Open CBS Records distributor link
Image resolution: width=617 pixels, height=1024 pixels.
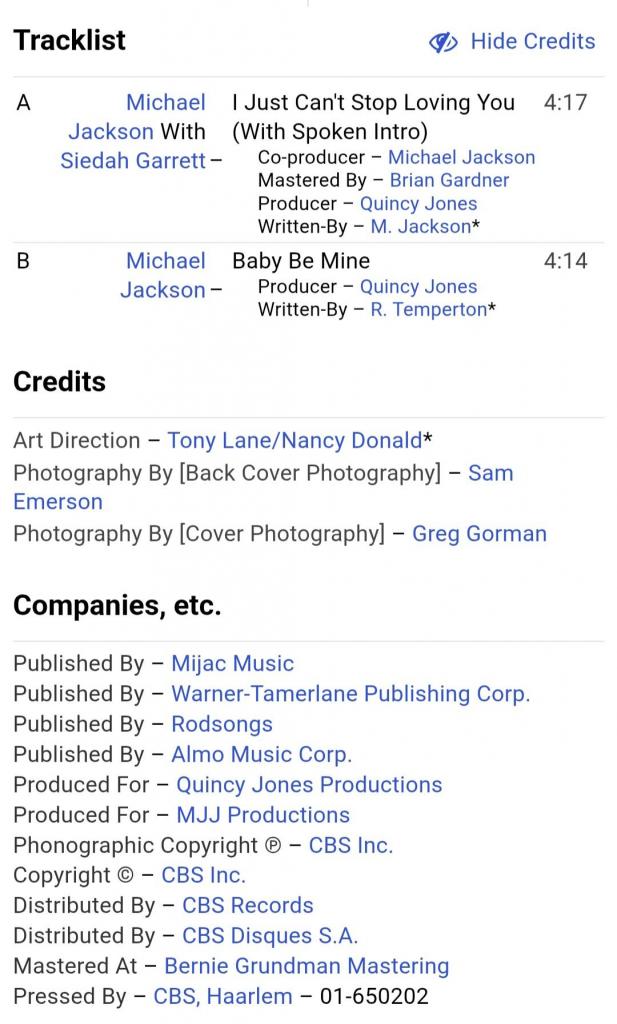pyautogui.click(x=247, y=905)
